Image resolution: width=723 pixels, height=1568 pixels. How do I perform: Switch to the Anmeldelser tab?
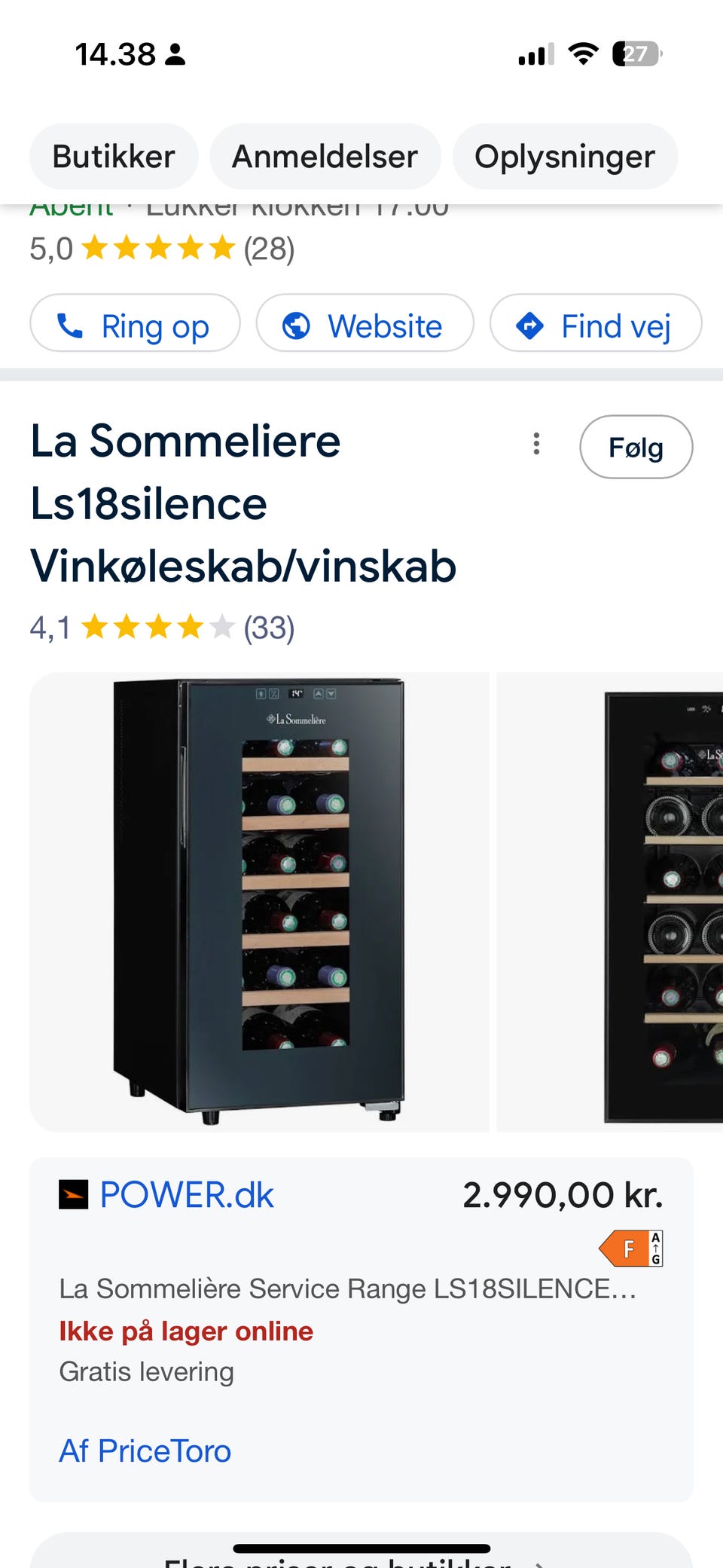325,156
